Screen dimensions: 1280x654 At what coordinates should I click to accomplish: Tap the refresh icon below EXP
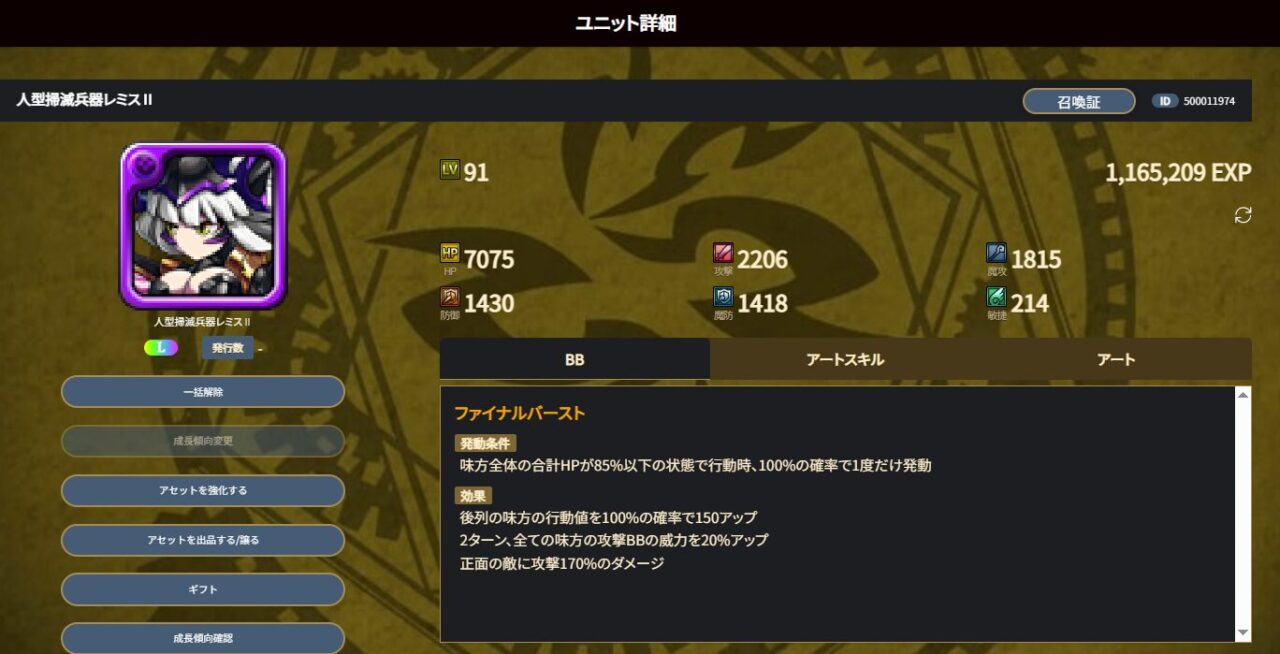pos(1243,215)
